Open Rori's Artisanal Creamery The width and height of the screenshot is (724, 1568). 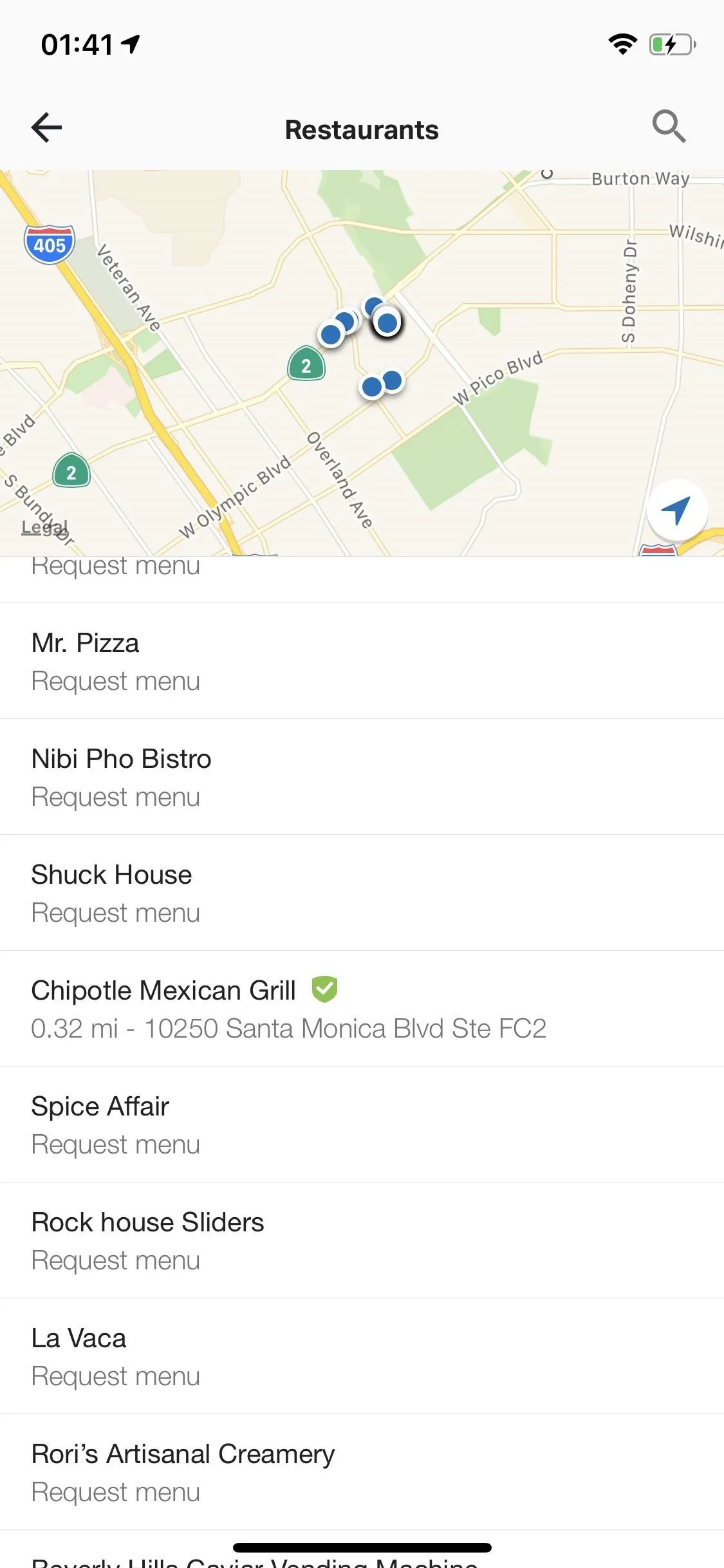[x=362, y=1472]
